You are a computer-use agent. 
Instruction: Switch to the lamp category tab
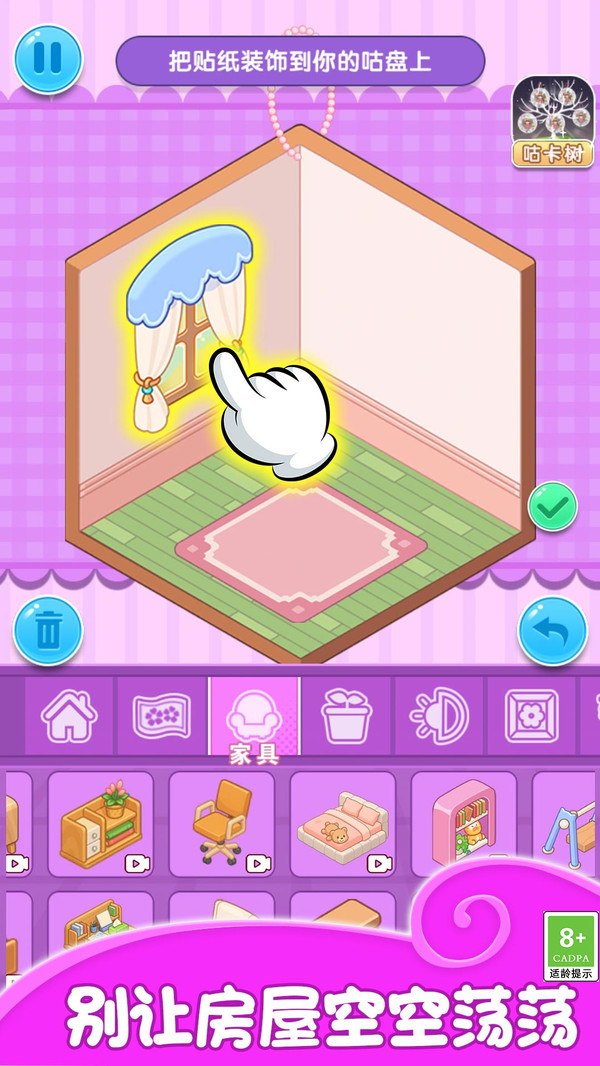[x=439, y=716]
